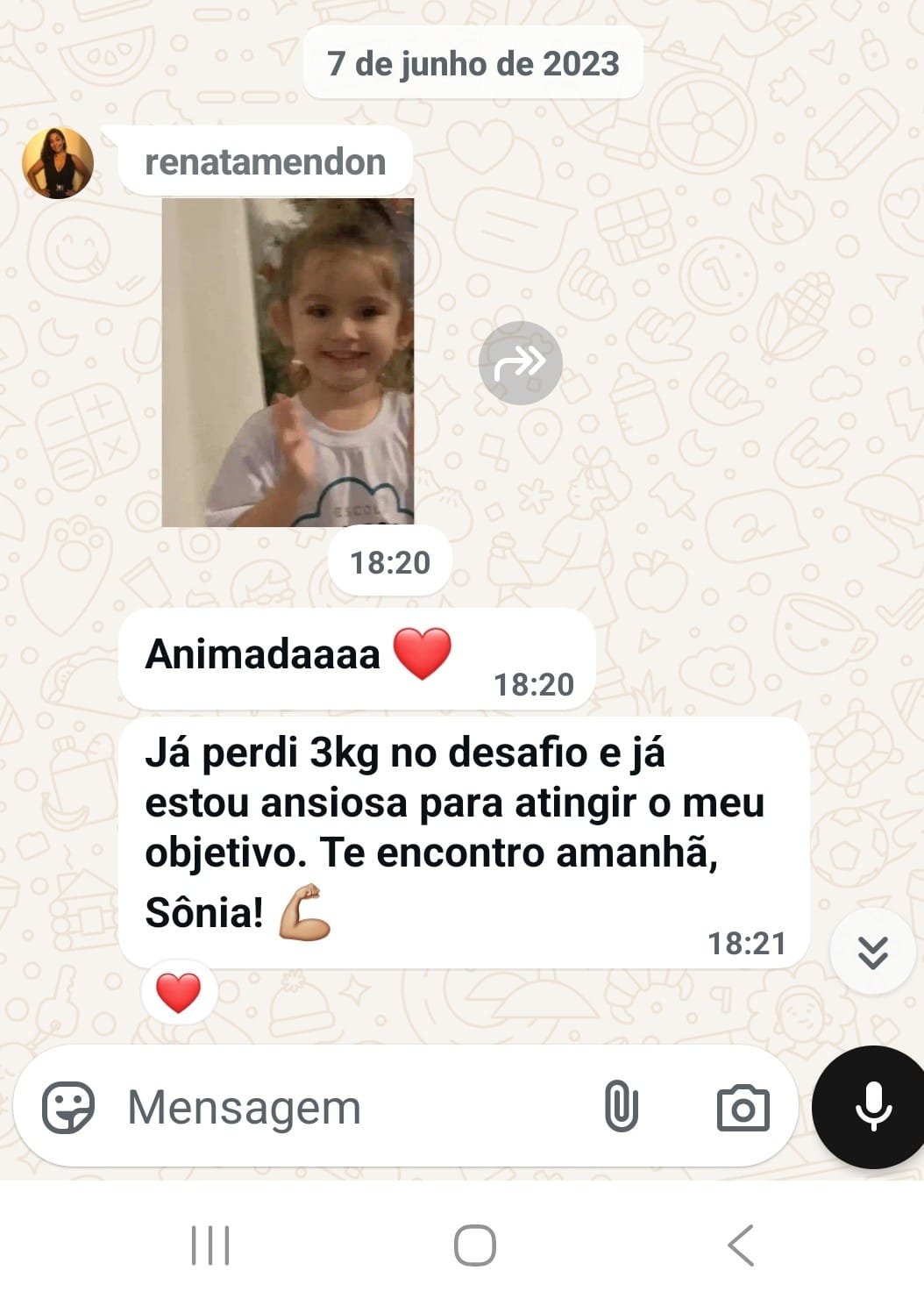Image resolution: width=924 pixels, height=1306 pixels.
Task: Open renatamendon's profile picture
Action: click(x=58, y=163)
